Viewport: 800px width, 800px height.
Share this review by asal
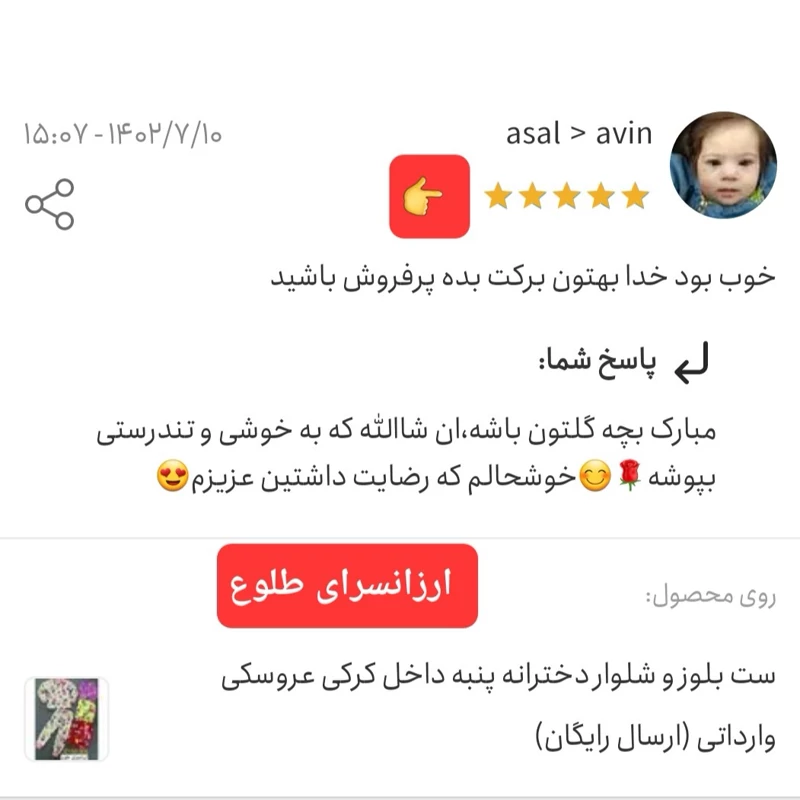tap(50, 204)
